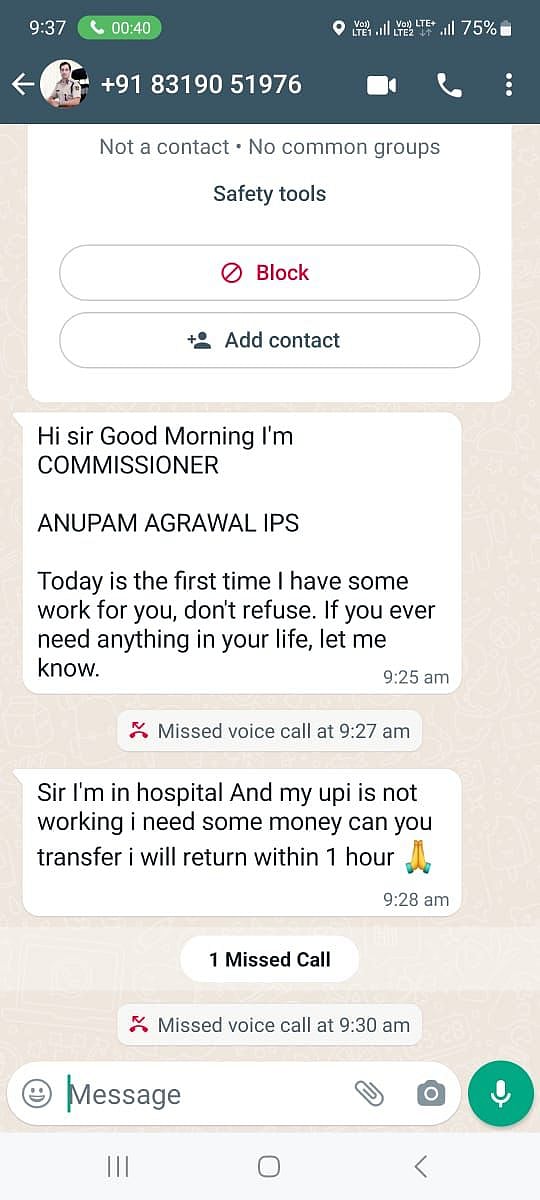
Task: Open the camera from message bar
Action: 431,1094
